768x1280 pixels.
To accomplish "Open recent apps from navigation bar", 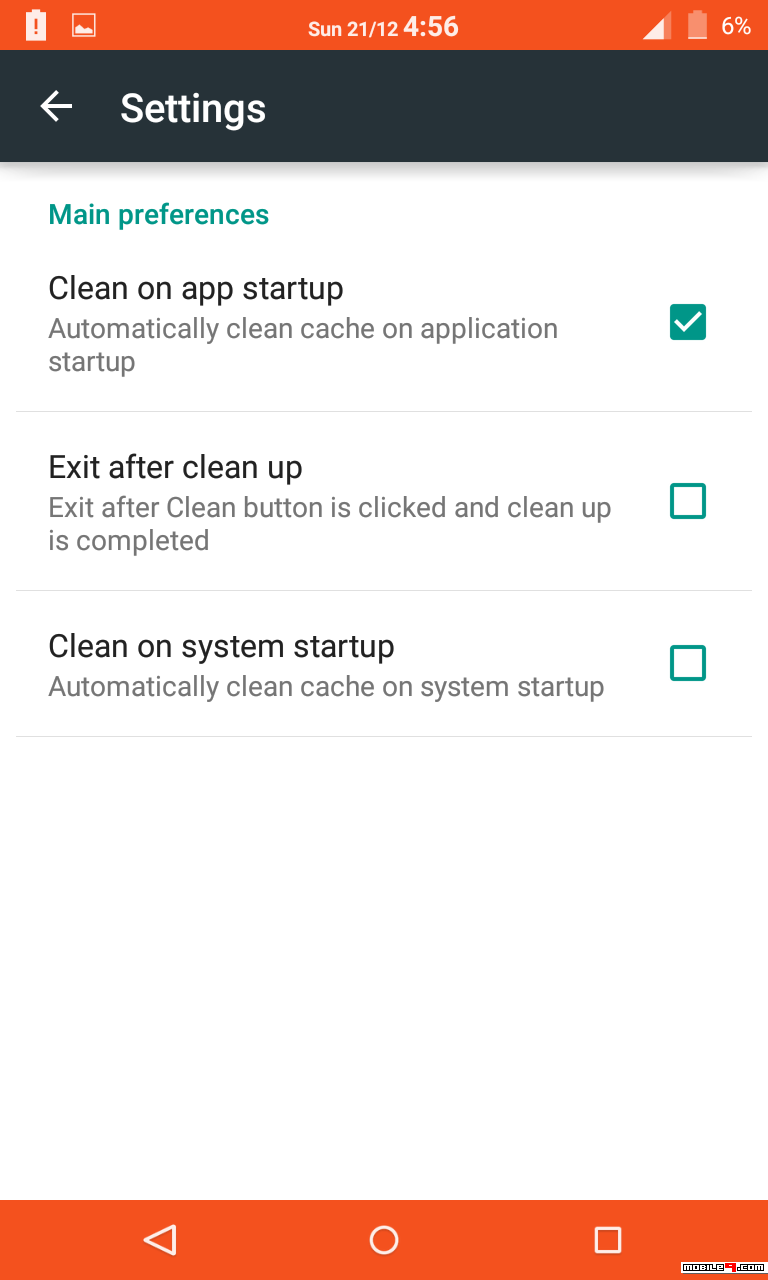I will (x=608, y=1240).
